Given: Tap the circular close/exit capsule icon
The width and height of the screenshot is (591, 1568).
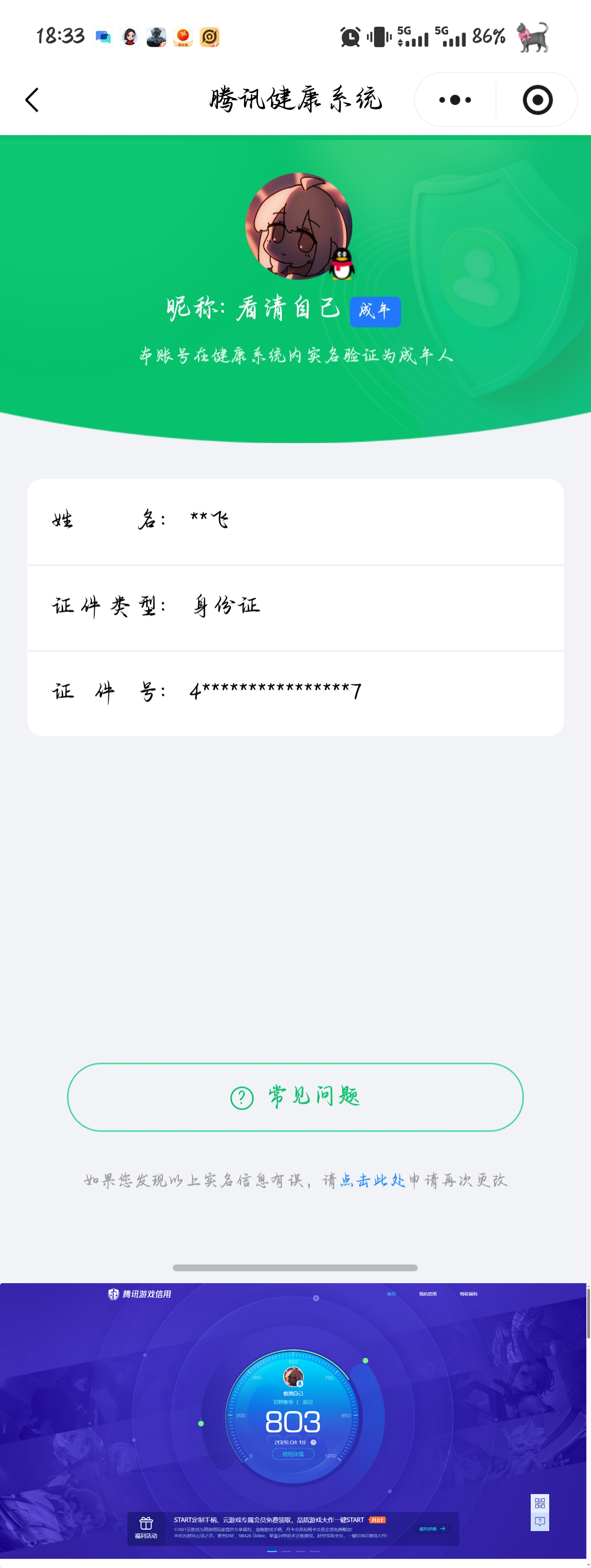Looking at the screenshot, I should point(538,99).
